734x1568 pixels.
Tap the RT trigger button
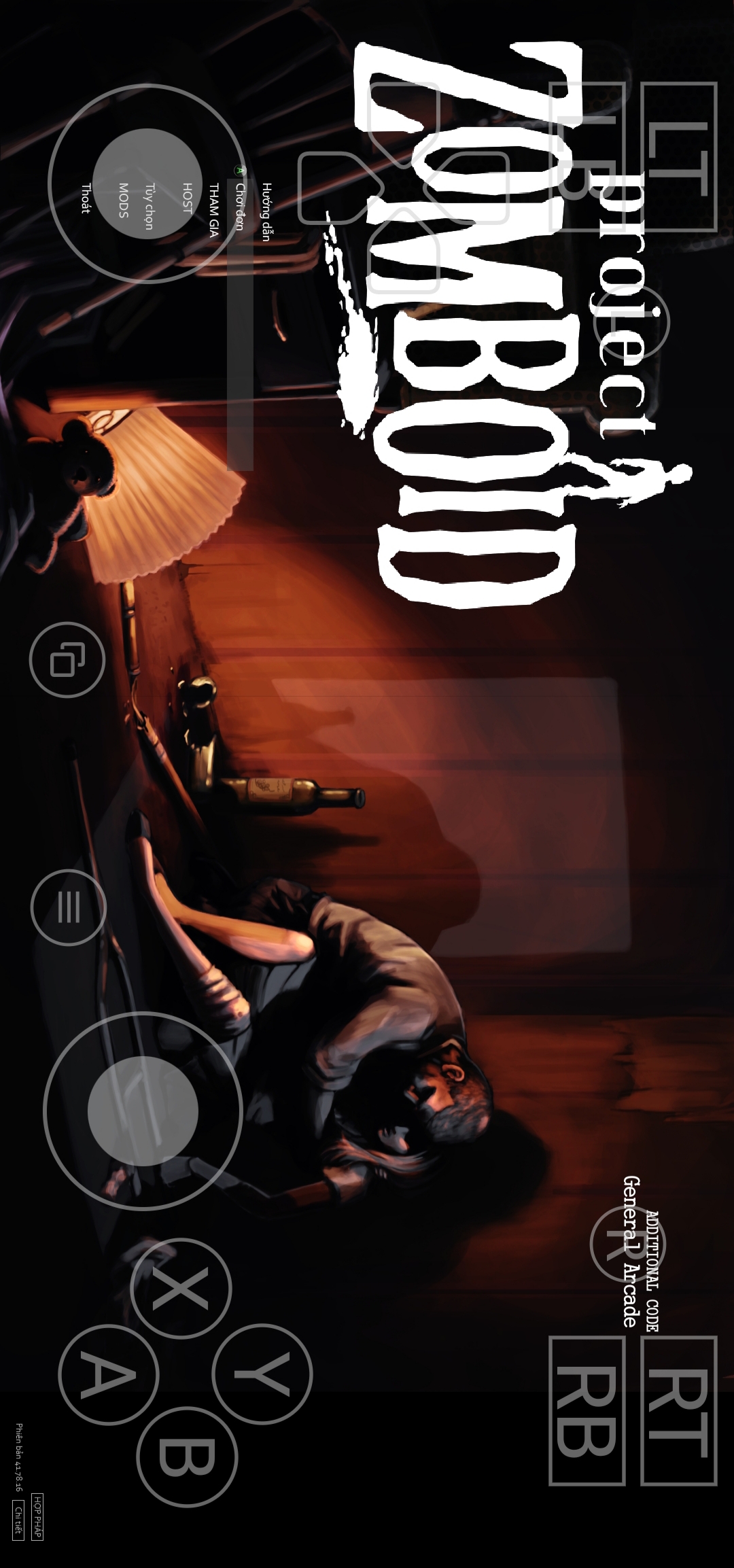678,1410
